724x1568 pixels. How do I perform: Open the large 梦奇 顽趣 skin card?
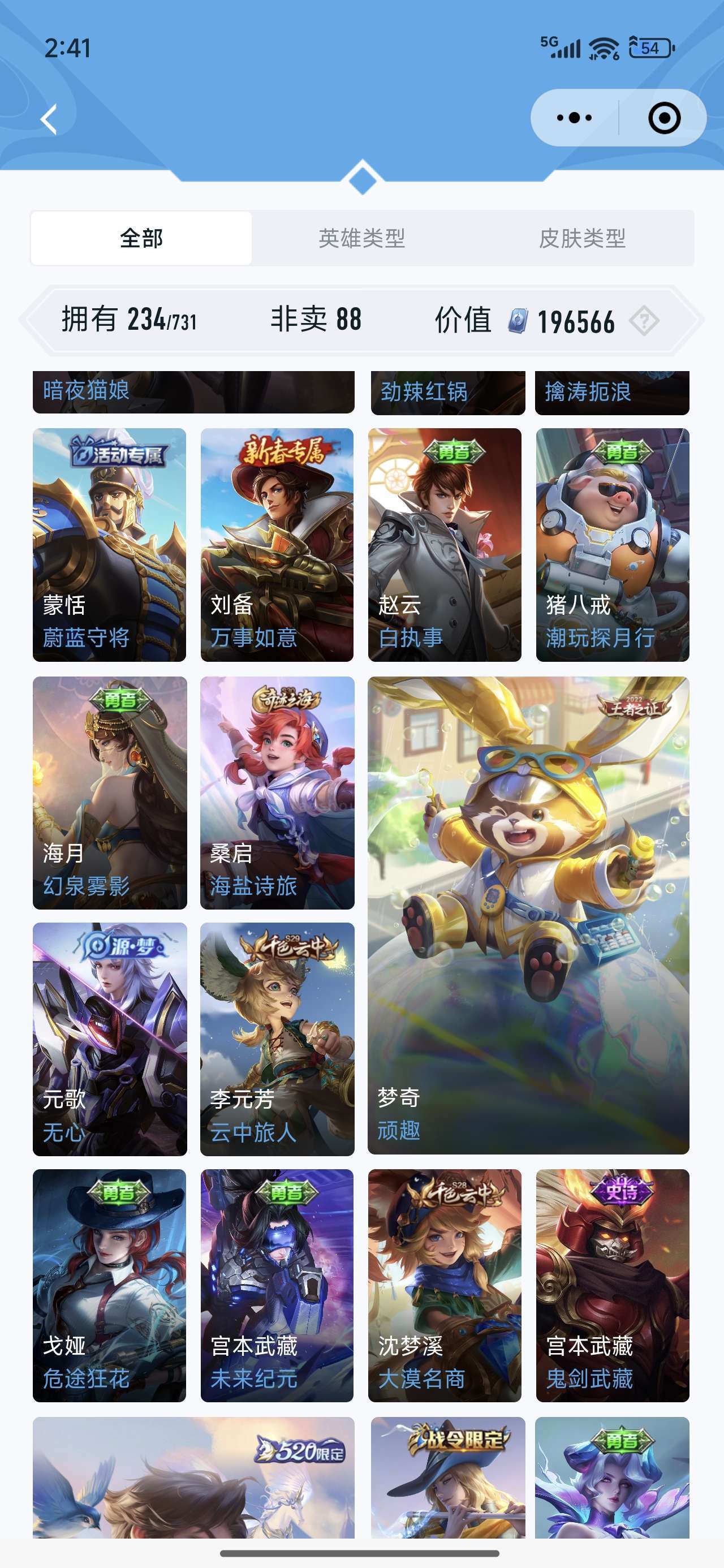pos(528,915)
